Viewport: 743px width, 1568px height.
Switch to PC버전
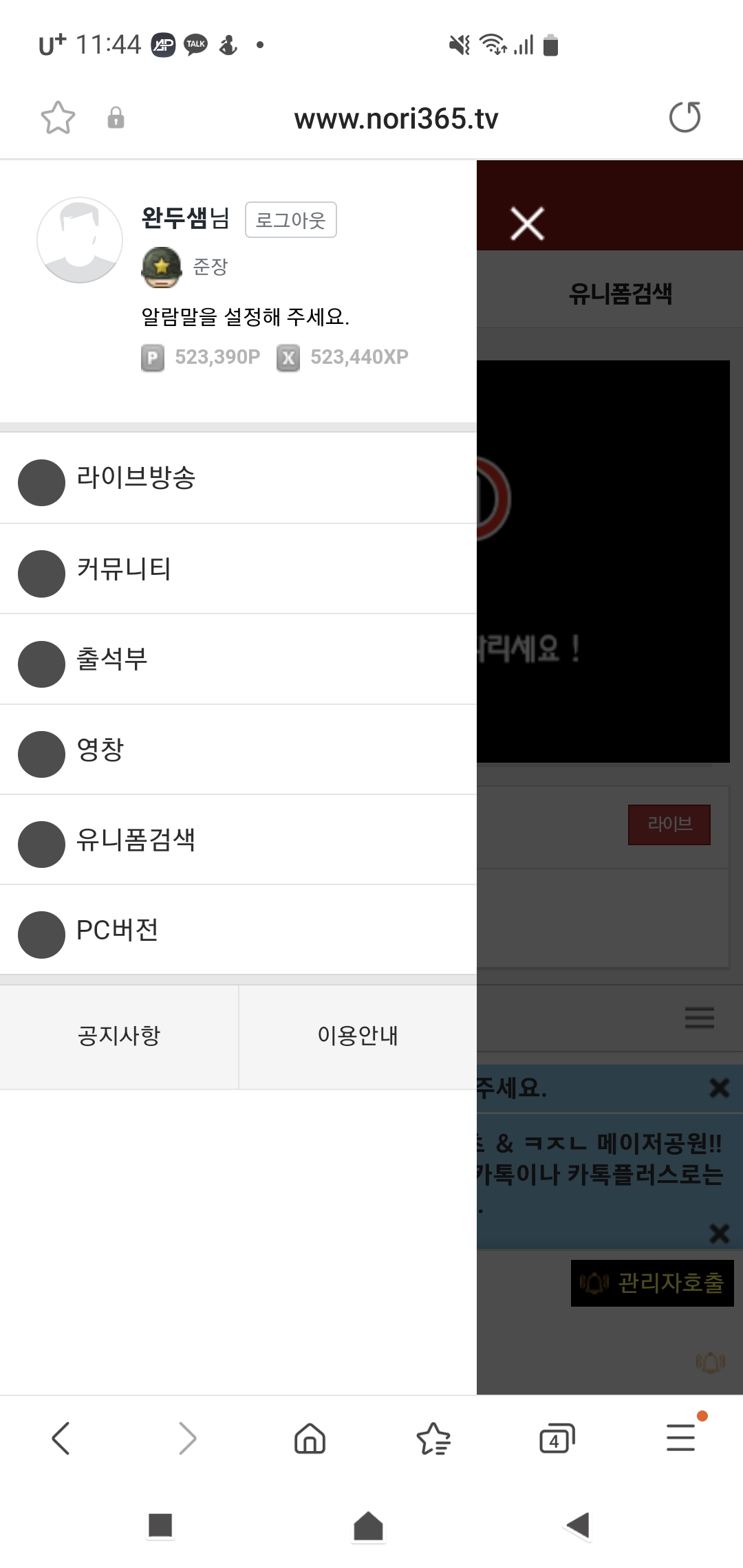(x=117, y=931)
